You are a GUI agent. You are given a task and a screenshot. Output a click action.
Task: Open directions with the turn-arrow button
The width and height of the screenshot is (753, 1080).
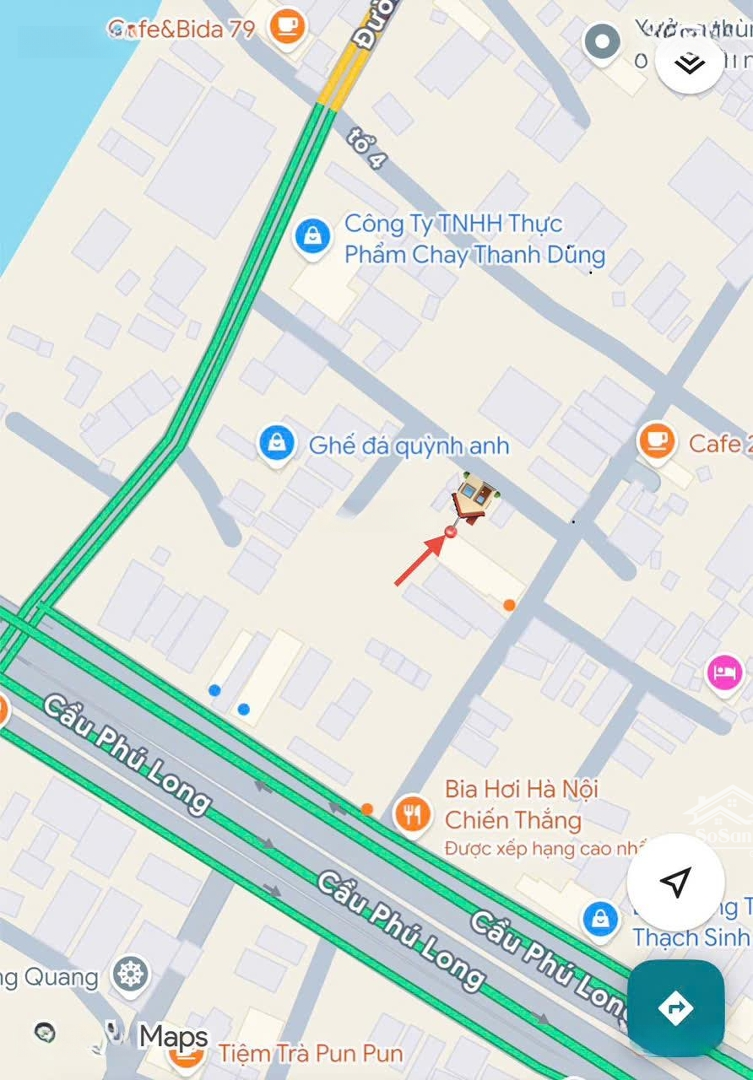click(x=676, y=1007)
